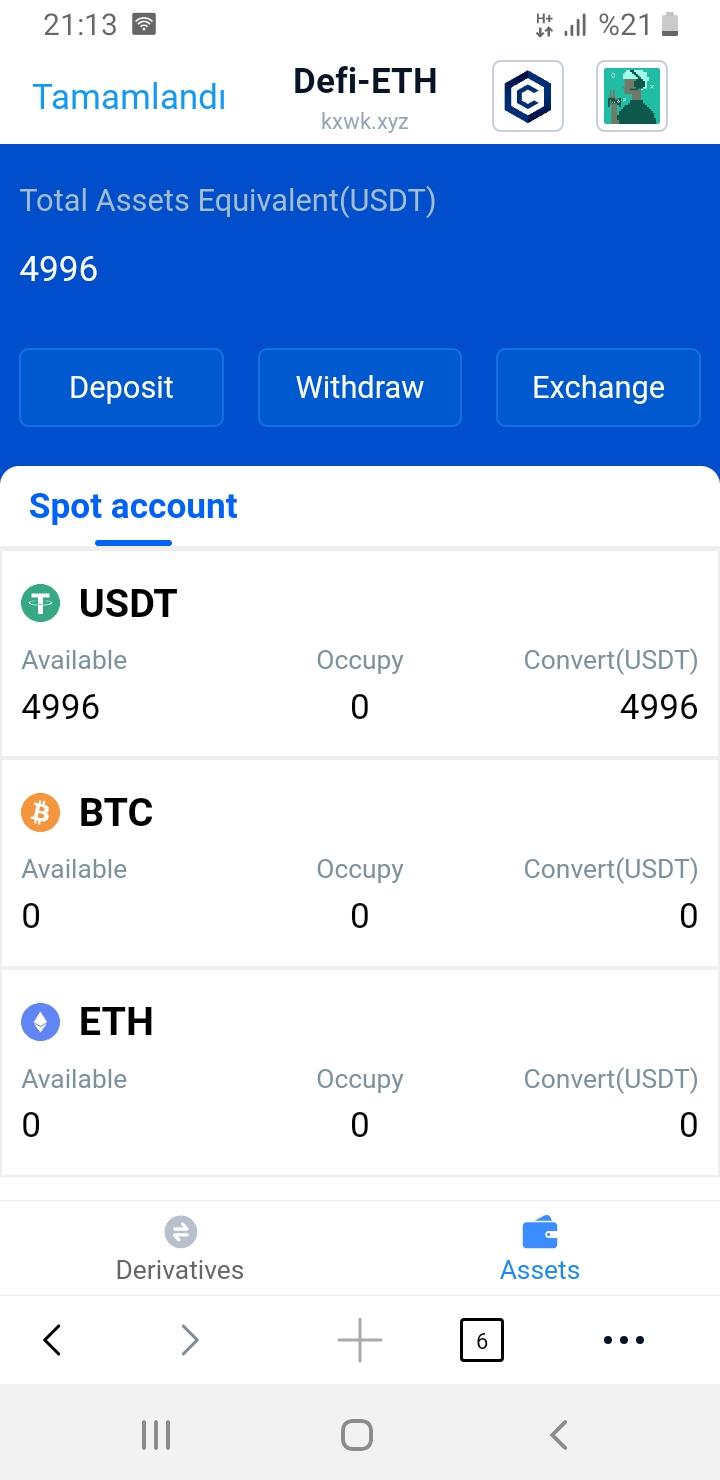Navigate back using the browser back arrow

pos(52,1340)
